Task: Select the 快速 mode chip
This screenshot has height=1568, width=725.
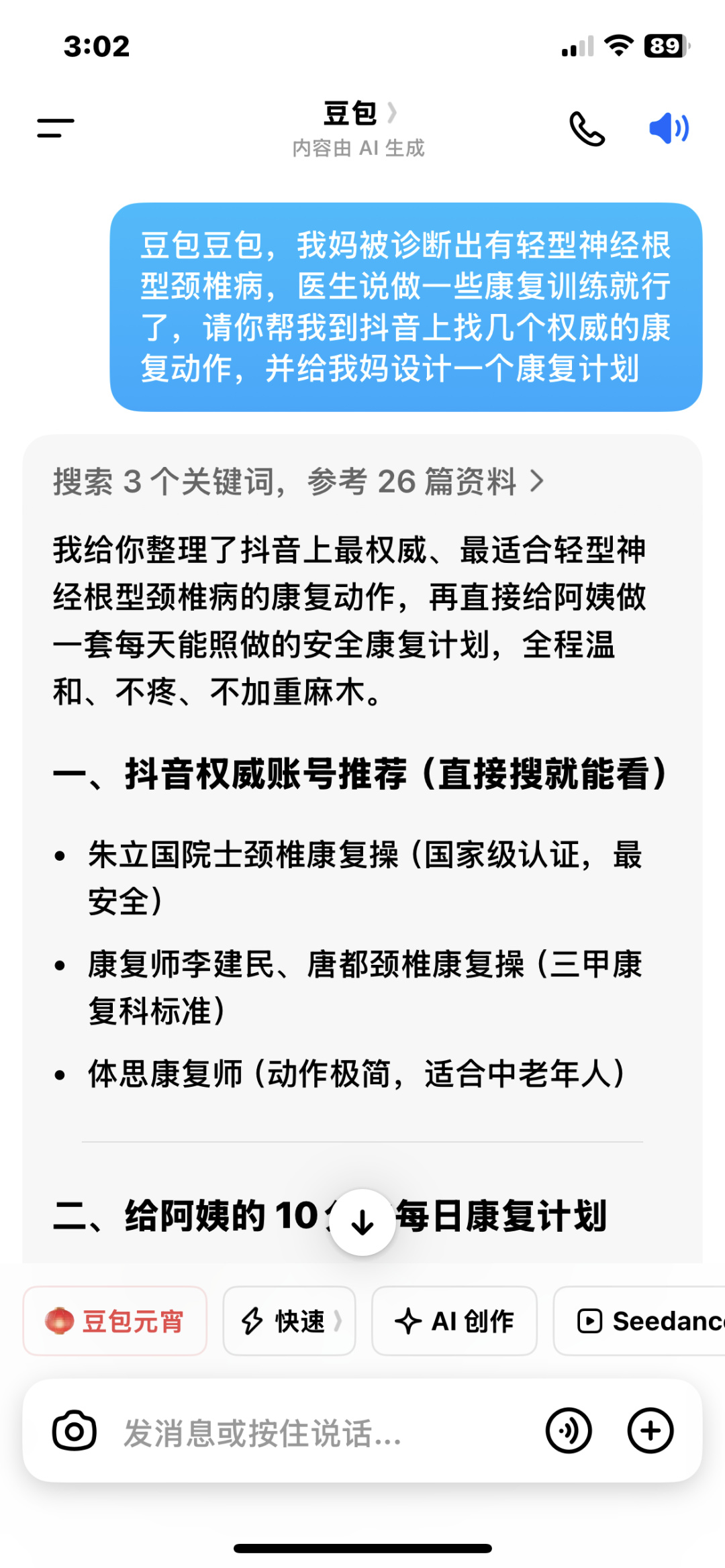Action: [289, 1321]
